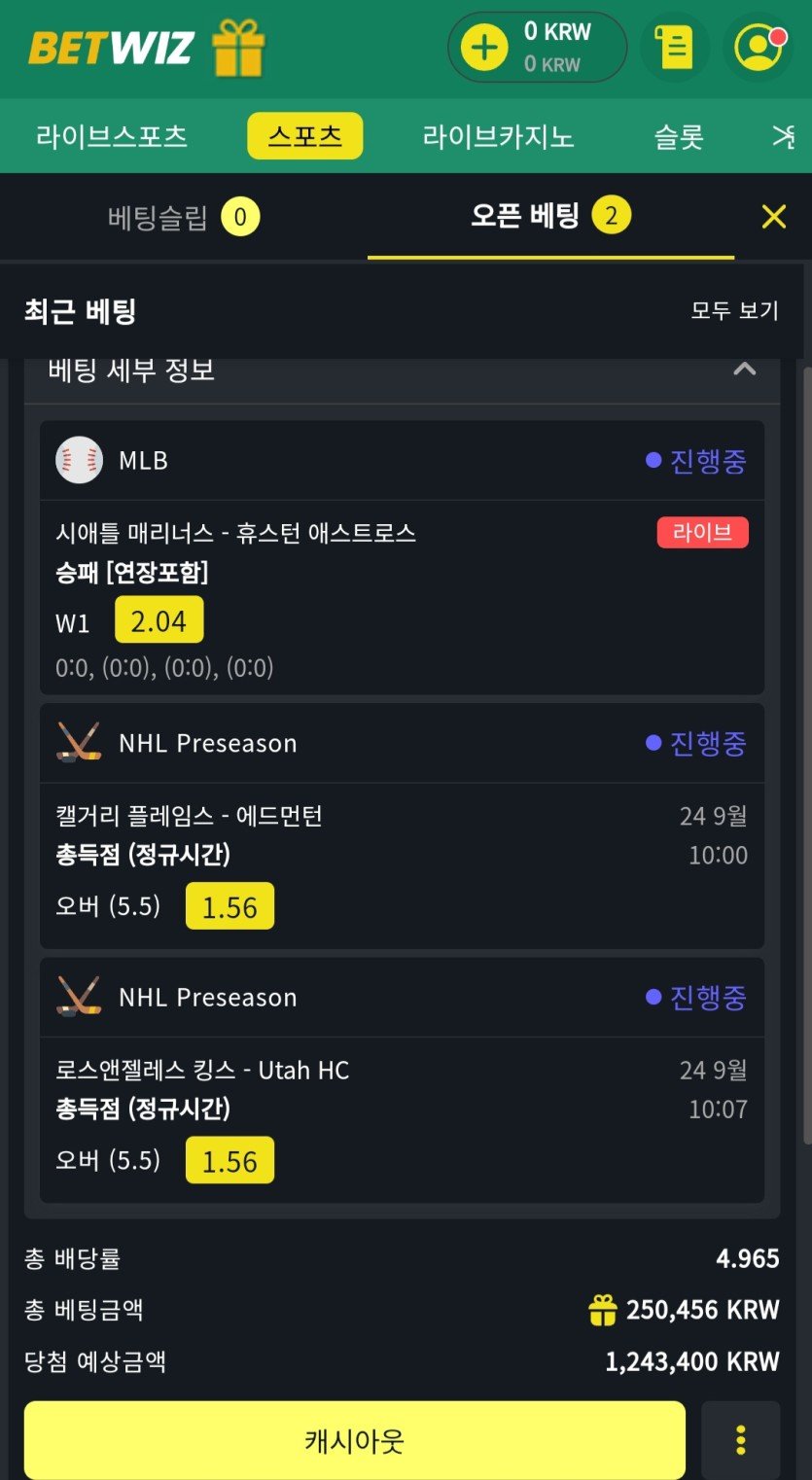Tap the gift box promotions icon
Screen dimensions: 812x1480
pyautogui.click(x=238, y=49)
